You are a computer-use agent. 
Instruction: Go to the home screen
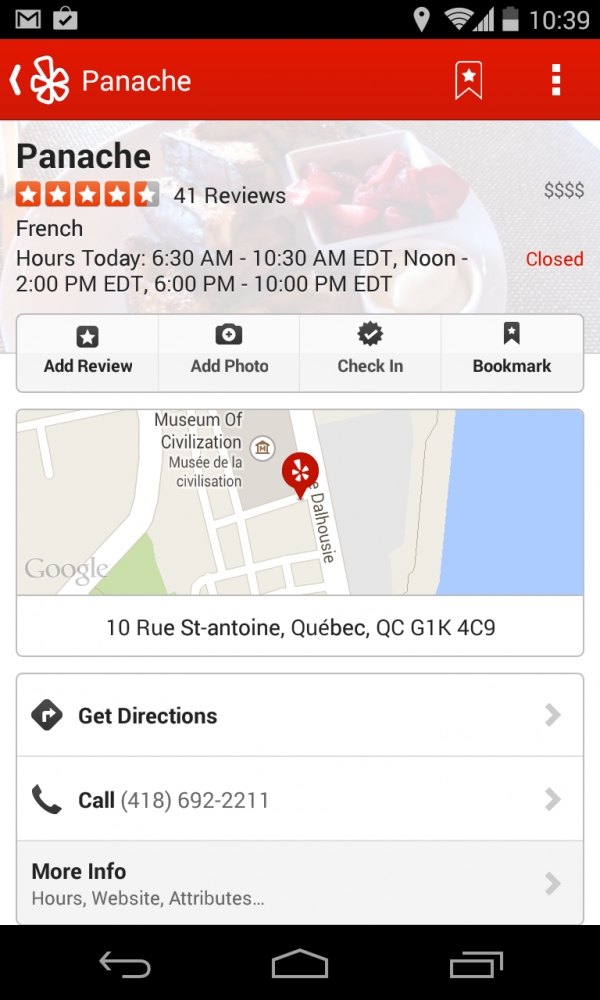click(x=300, y=964)
